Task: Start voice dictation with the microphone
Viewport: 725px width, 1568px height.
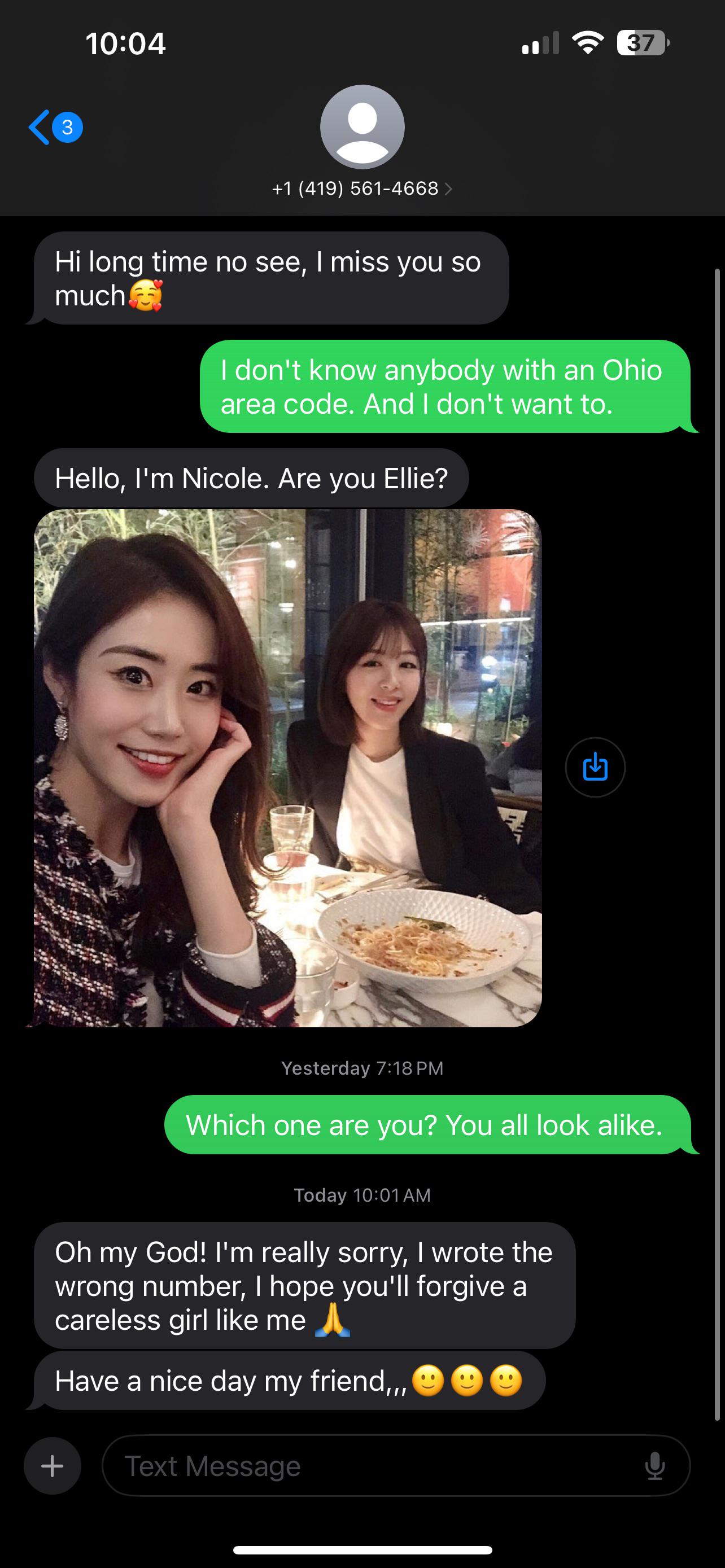Action: 654,1466
